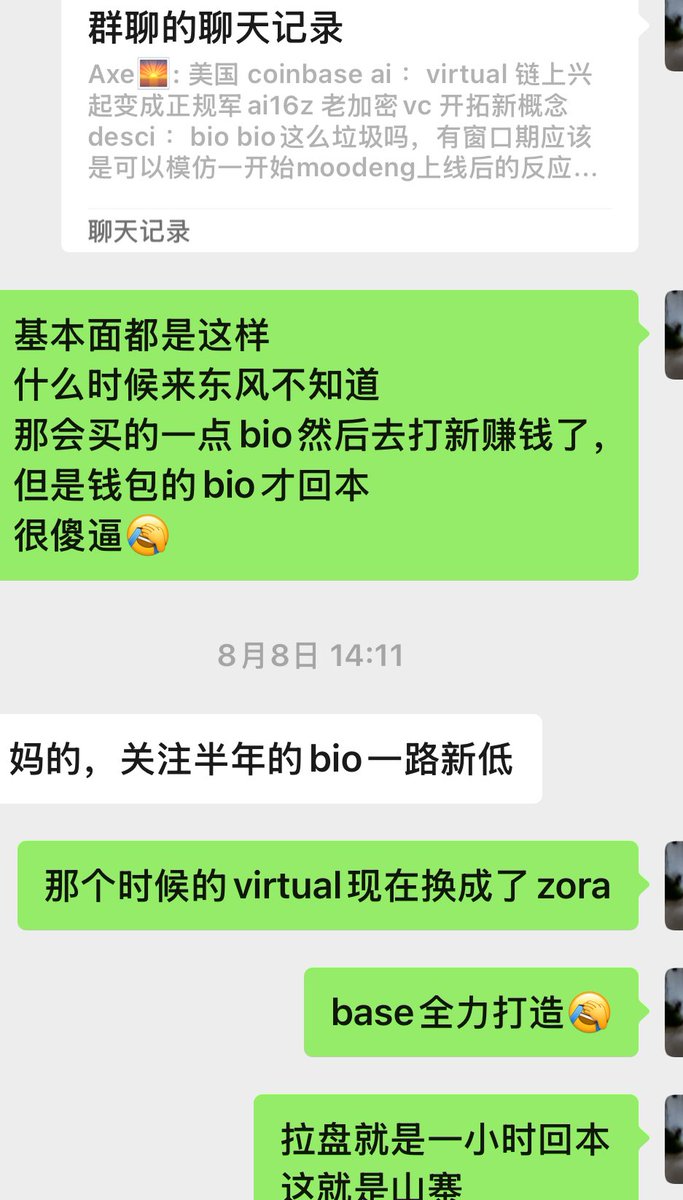
Task: Open sender's avatar beside 基本面都是这样 message
Action: coord(673,336)
